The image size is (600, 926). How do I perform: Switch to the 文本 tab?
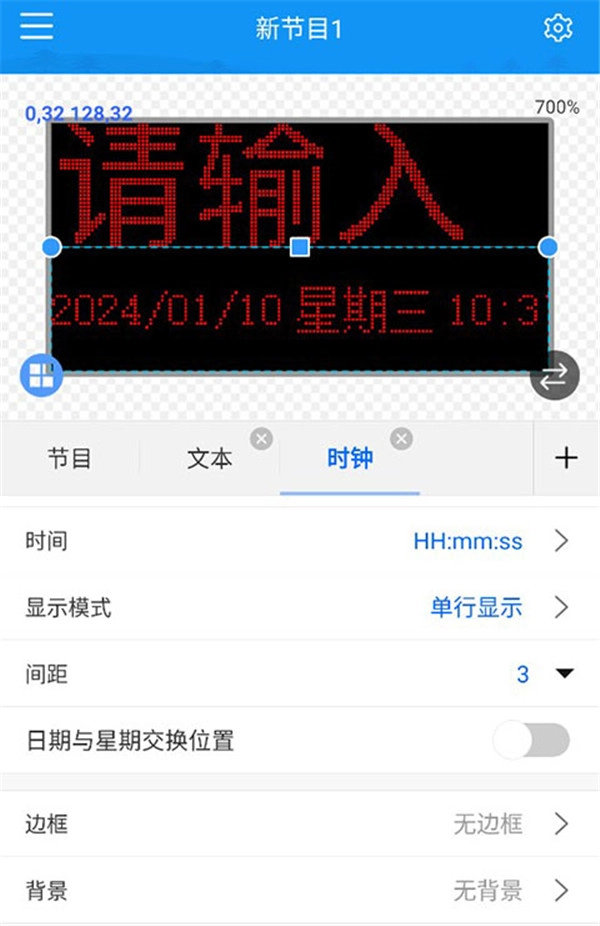click(210, 458)
